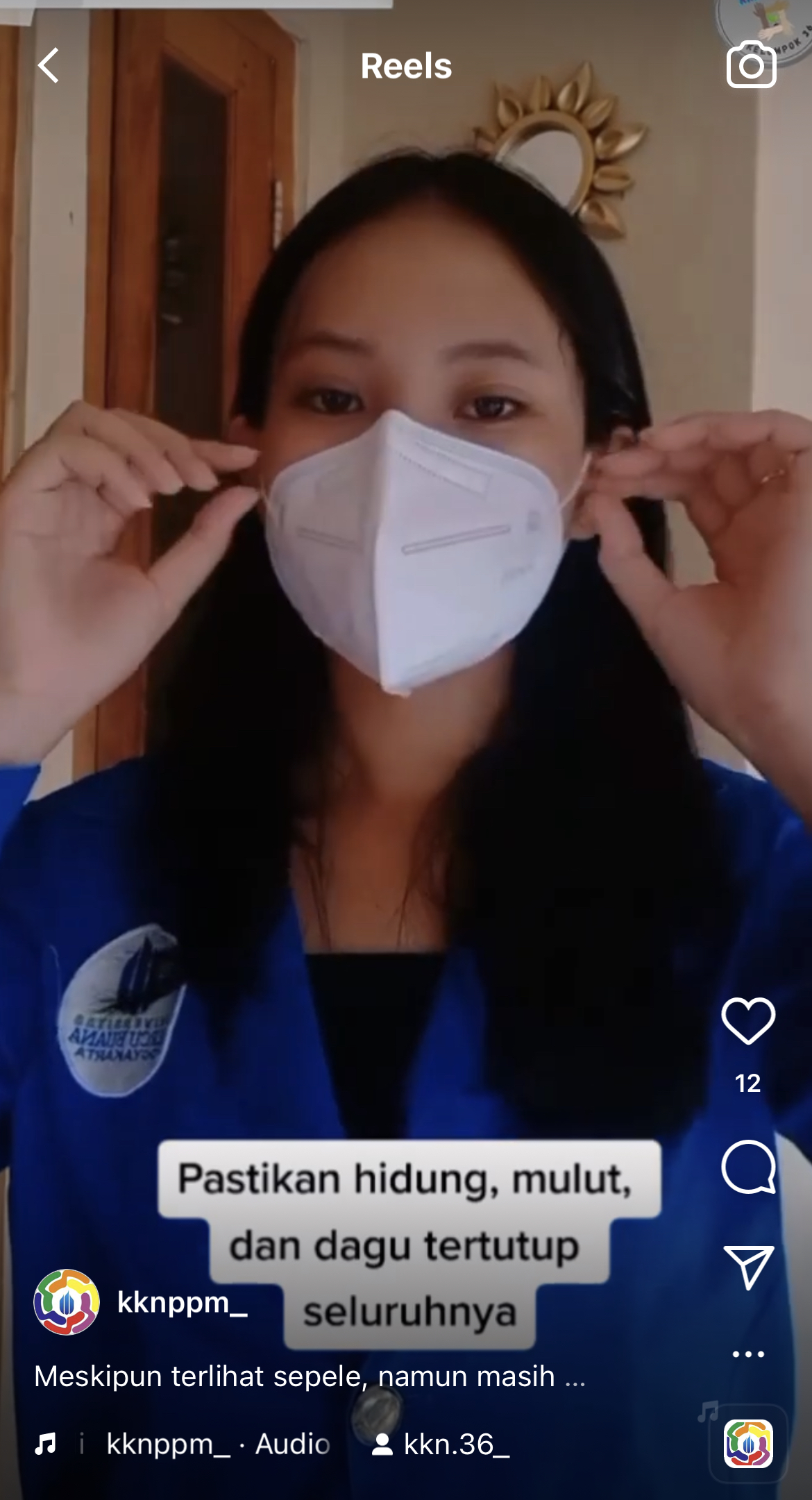This screenshot has width=812, height=1500.
Task: Tap the audio thumbnail in the corner
Action: click(748, 1444)
